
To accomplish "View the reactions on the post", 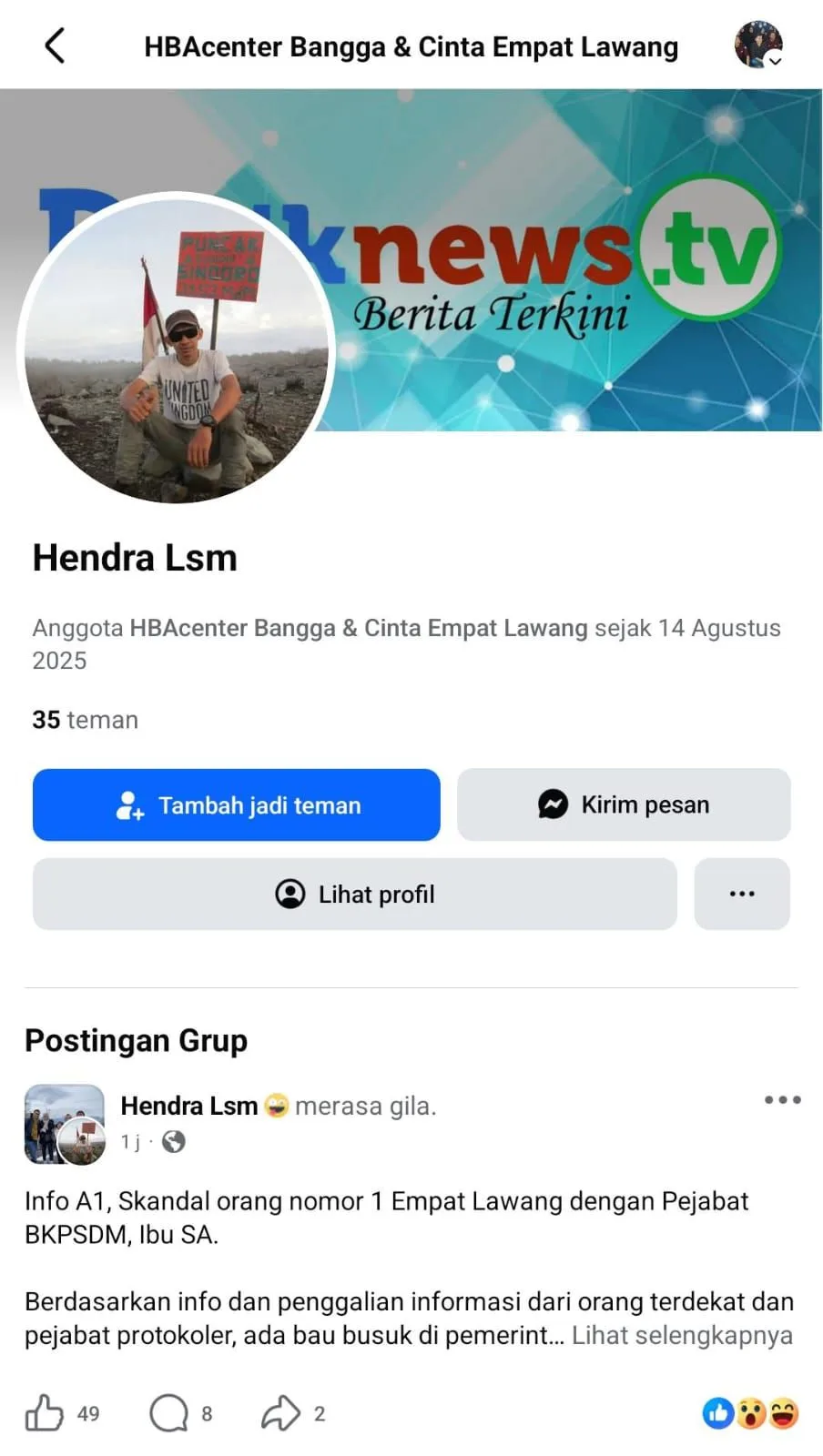I will pyautogui.click(x=750, y=1413).
